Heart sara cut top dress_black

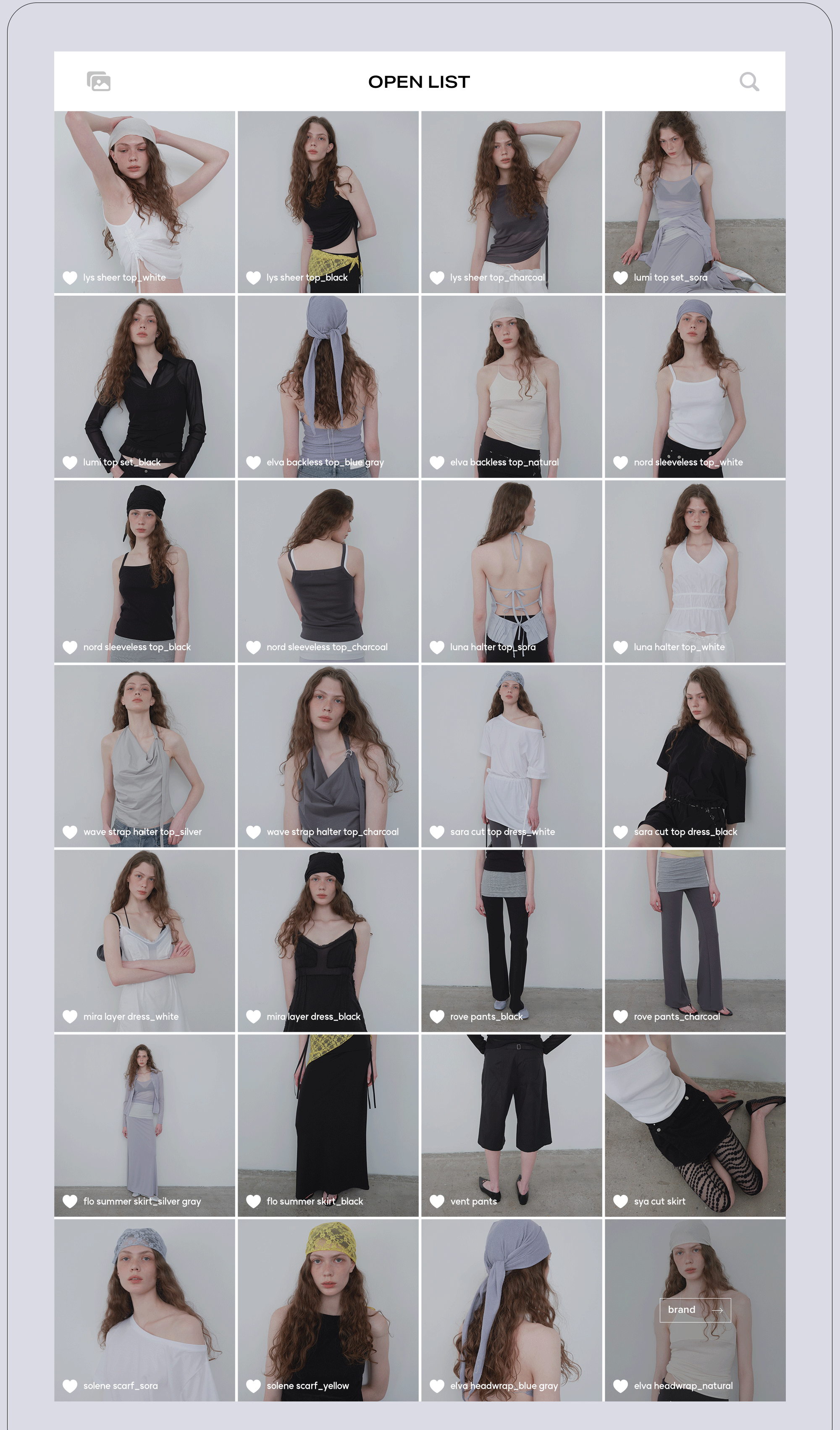tap(620, 832)
